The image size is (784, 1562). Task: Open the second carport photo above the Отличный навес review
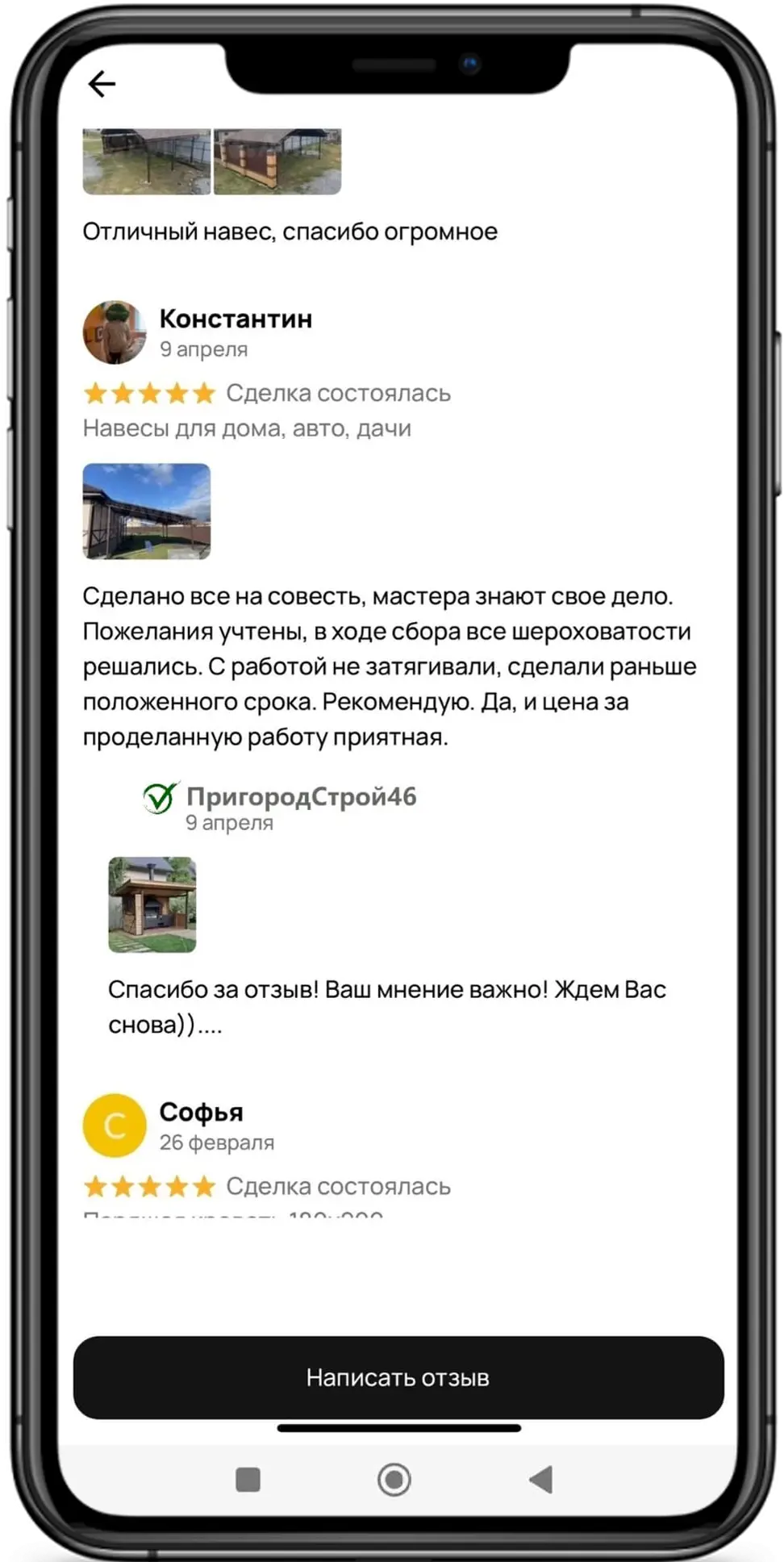277,161
